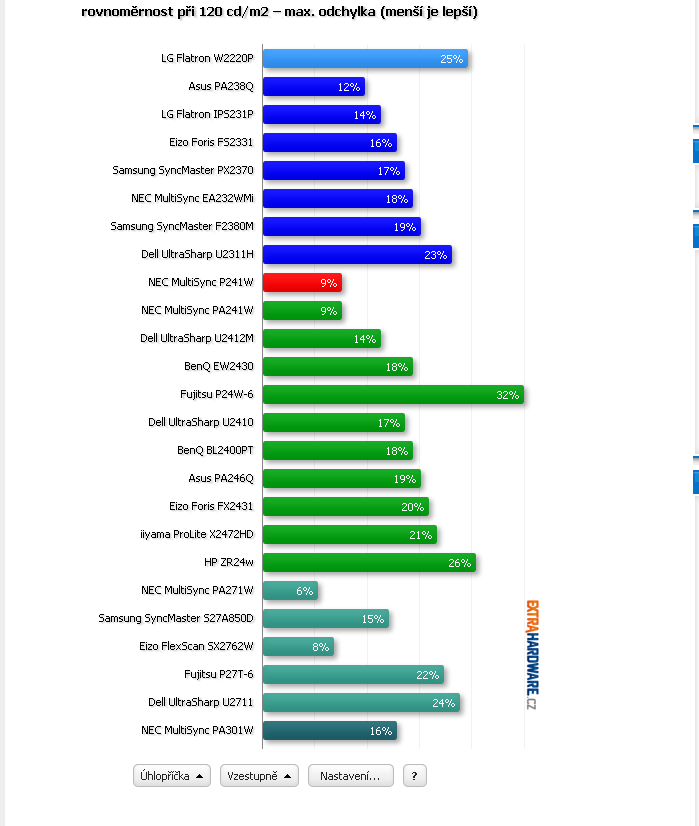
Task: Open the Nastavení… settings button
Action: click(351, 776)
